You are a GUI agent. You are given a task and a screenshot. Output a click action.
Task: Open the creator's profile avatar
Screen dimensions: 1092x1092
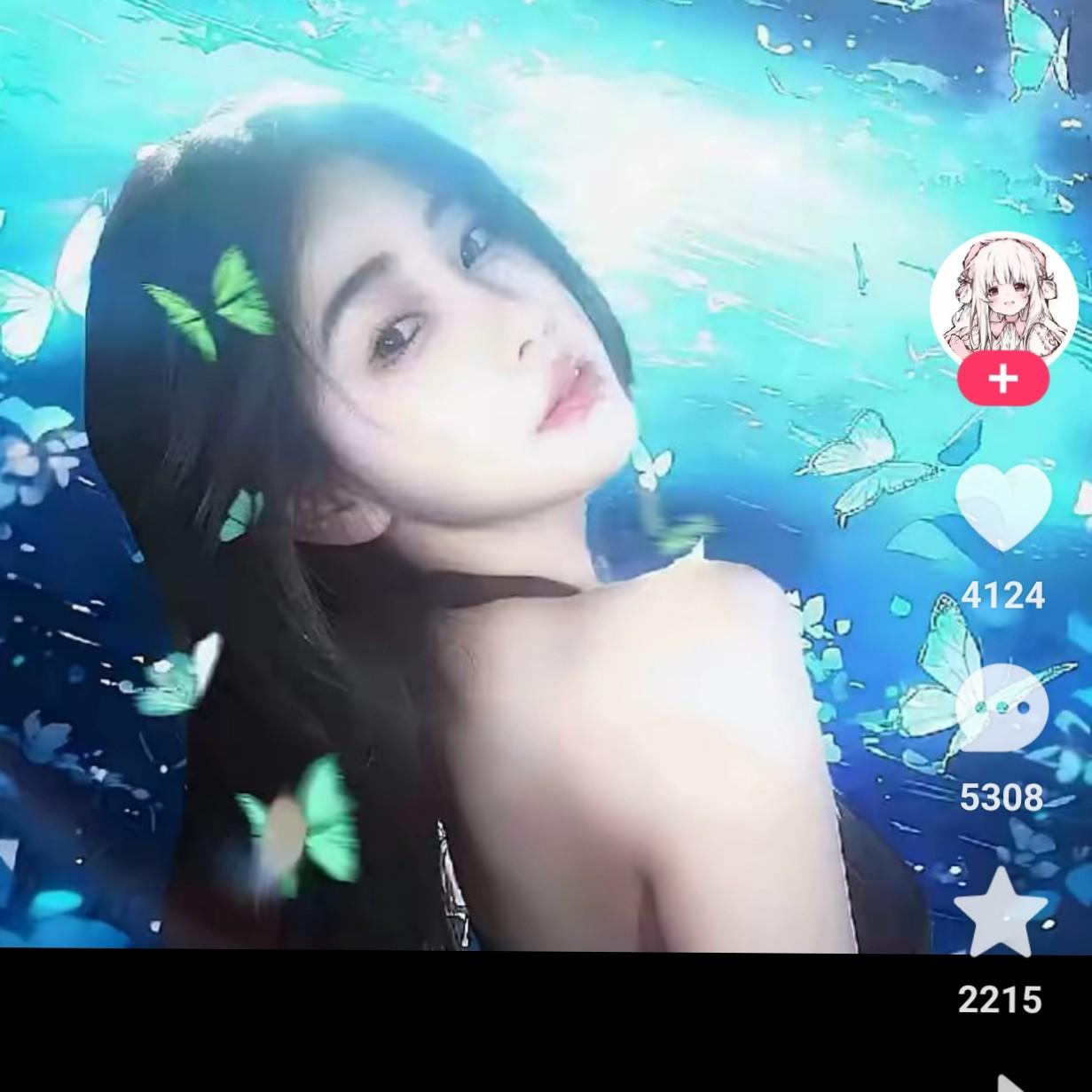[x=1002, y=297]
